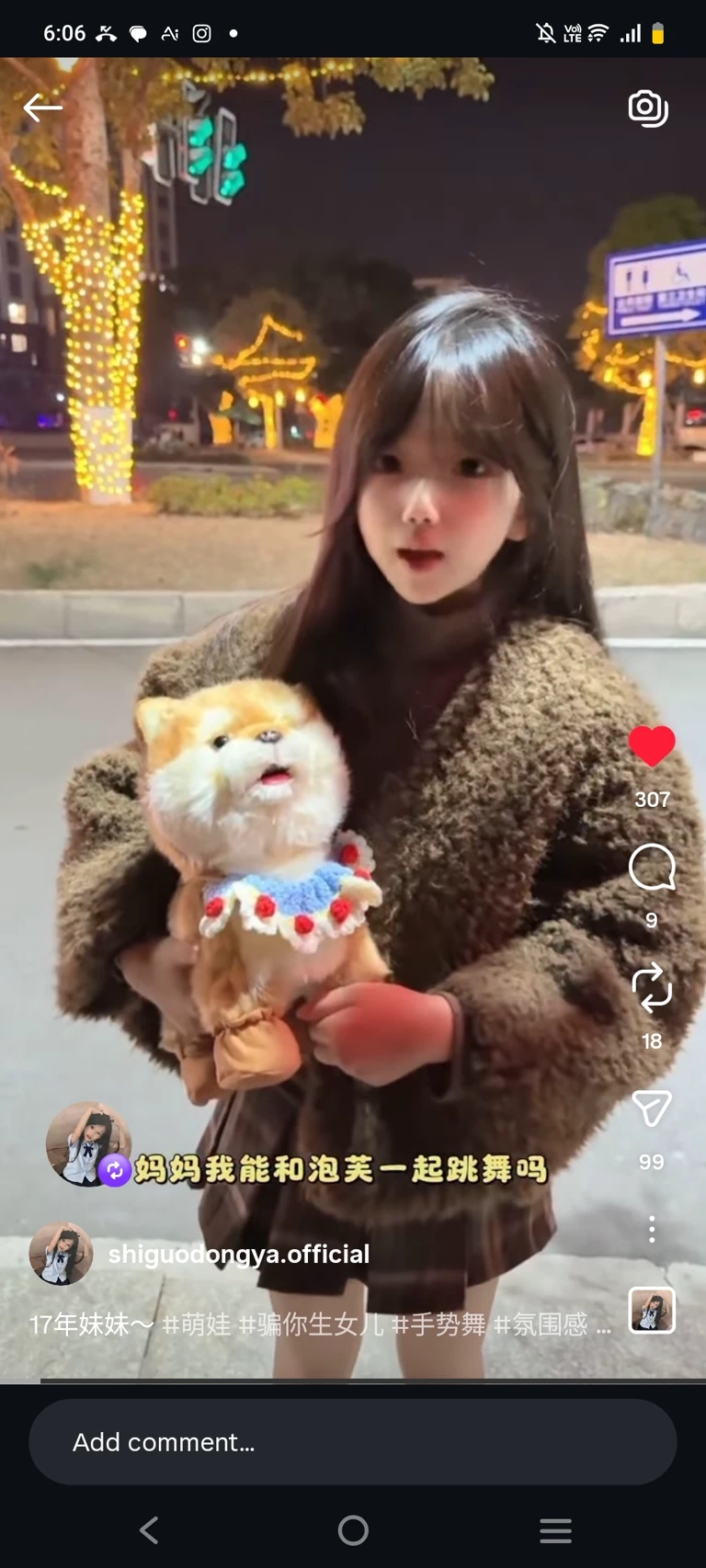
Task: Go to the system home screen
Action: coord(353,1530)
